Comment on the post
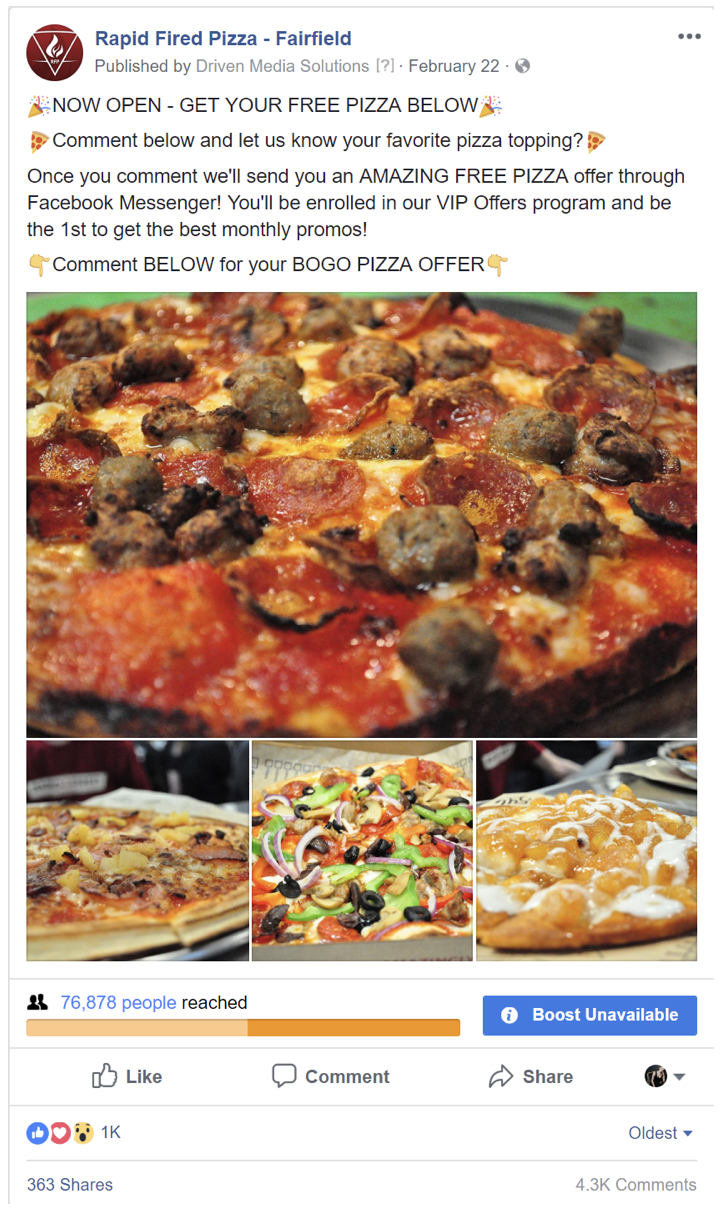Viewport: 724px width, 1212px height. [331, 1076]
